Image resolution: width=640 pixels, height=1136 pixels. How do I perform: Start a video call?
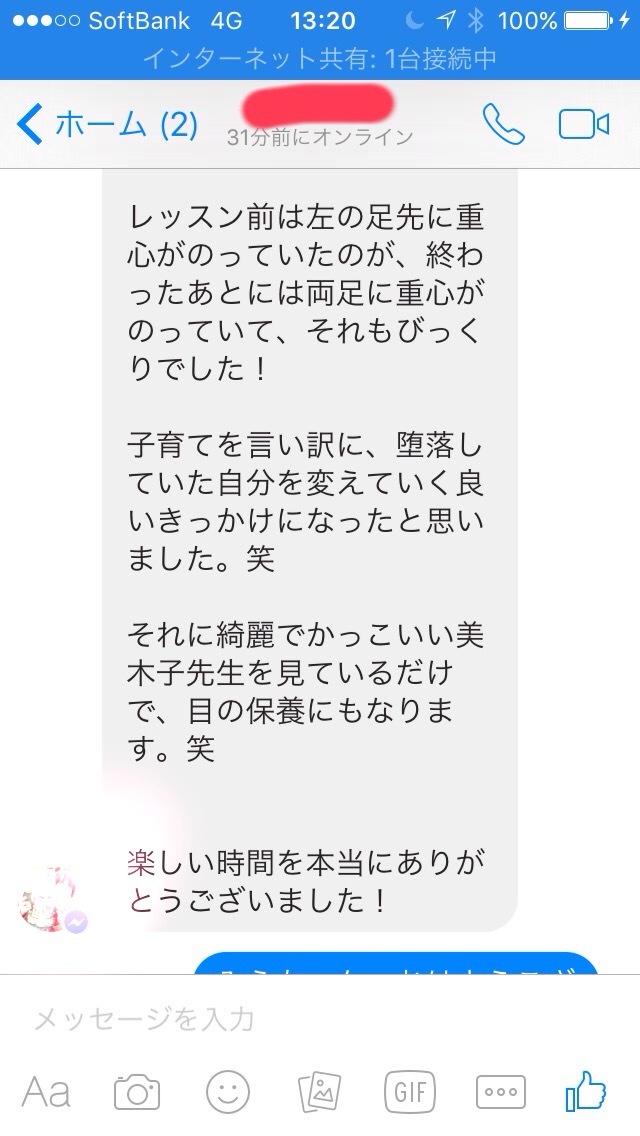pyautogui.click(x=583, y=124)
